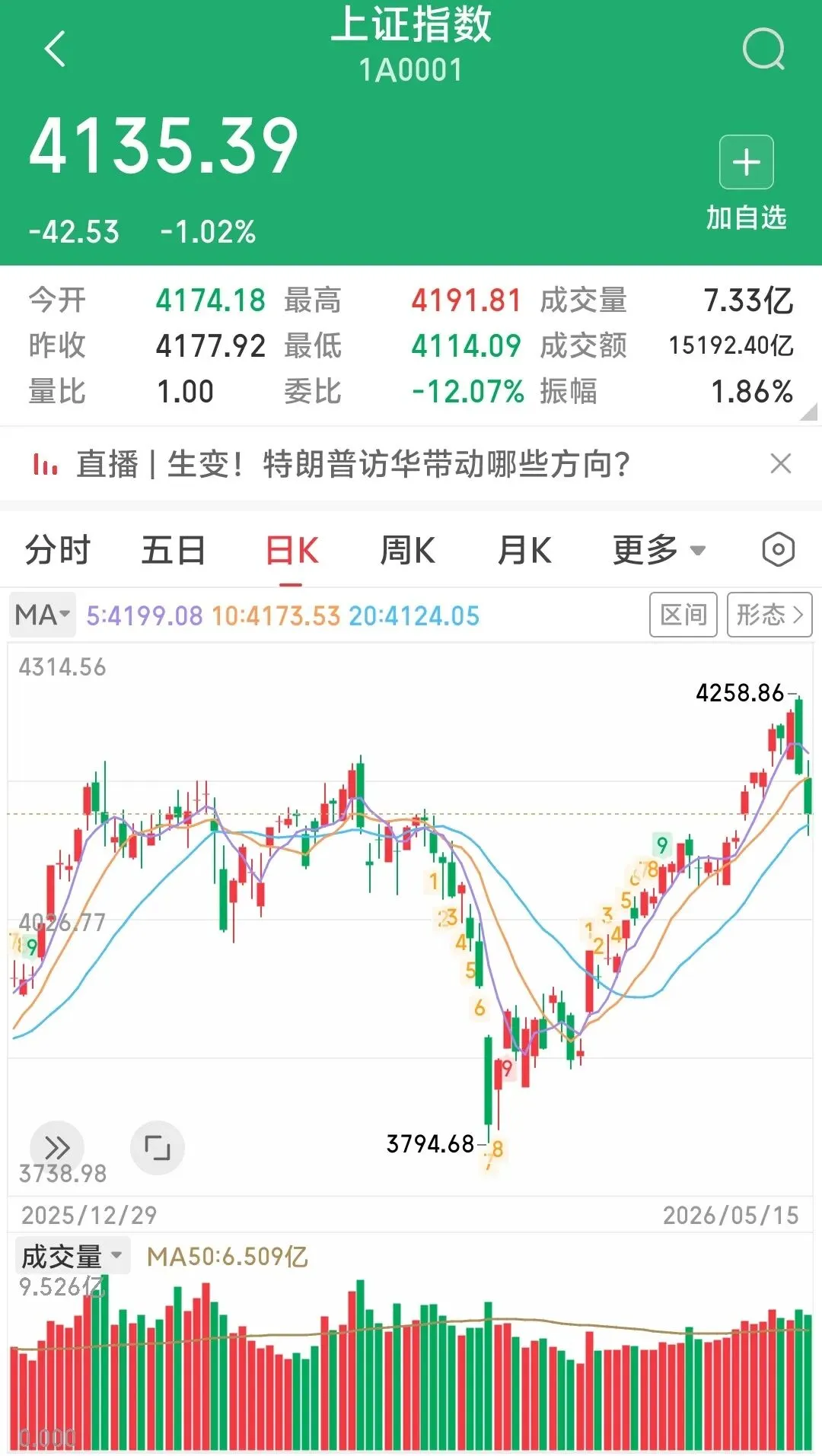Switch to the 月K chart
This screenshot has width=822, height=1456.
[524, 550]
